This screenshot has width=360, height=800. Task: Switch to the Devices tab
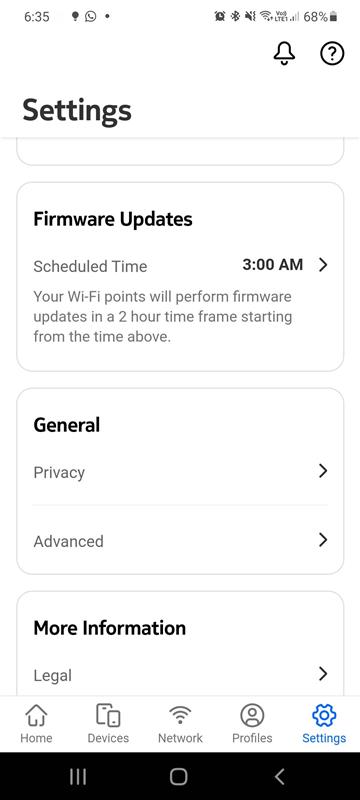(x=108, y=723)
